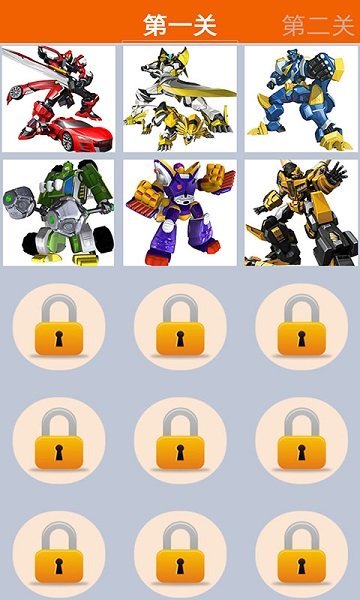This screenshot has width=360, height=600.
Task: Switch to the 第二关 tab
Action: tap(318, 26)
